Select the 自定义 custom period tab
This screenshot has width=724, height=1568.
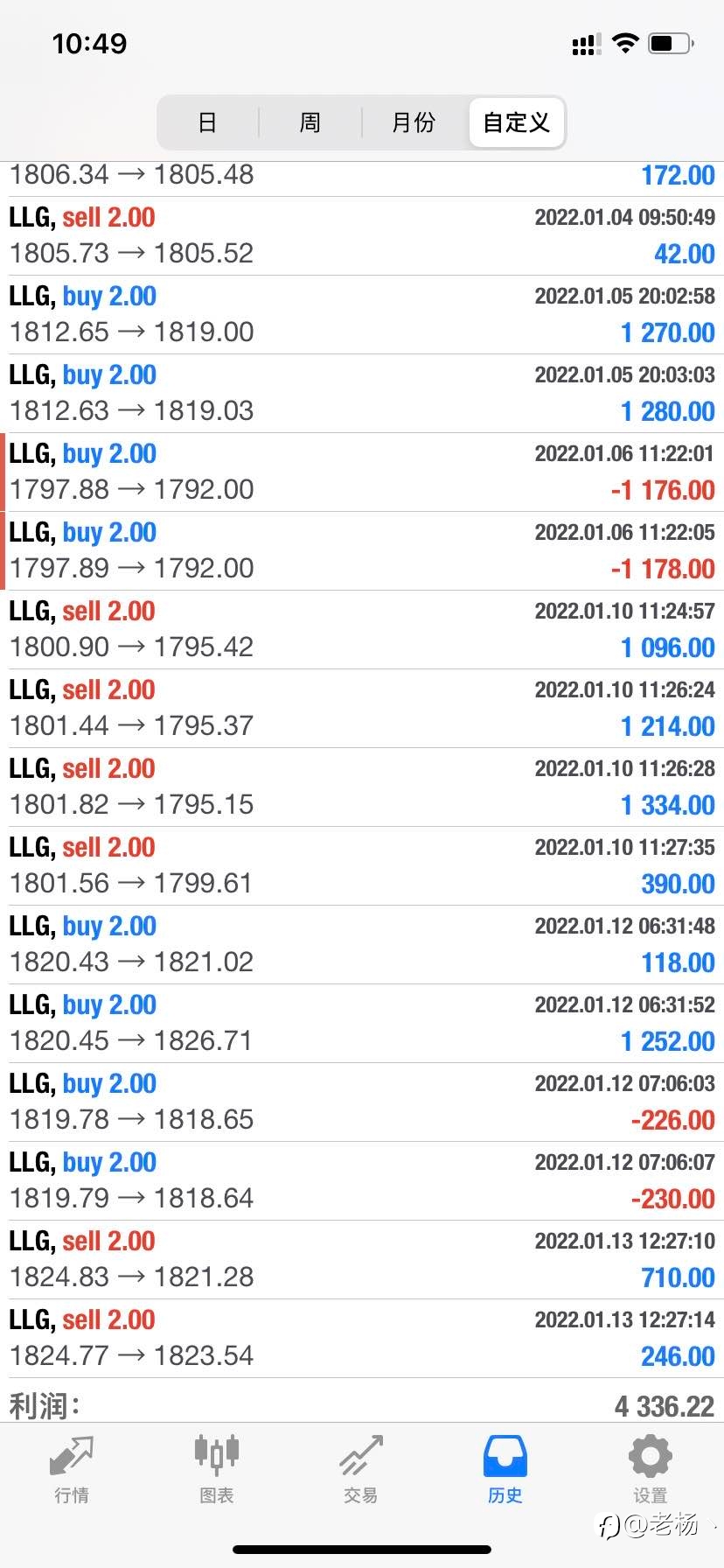click(516, 122)
